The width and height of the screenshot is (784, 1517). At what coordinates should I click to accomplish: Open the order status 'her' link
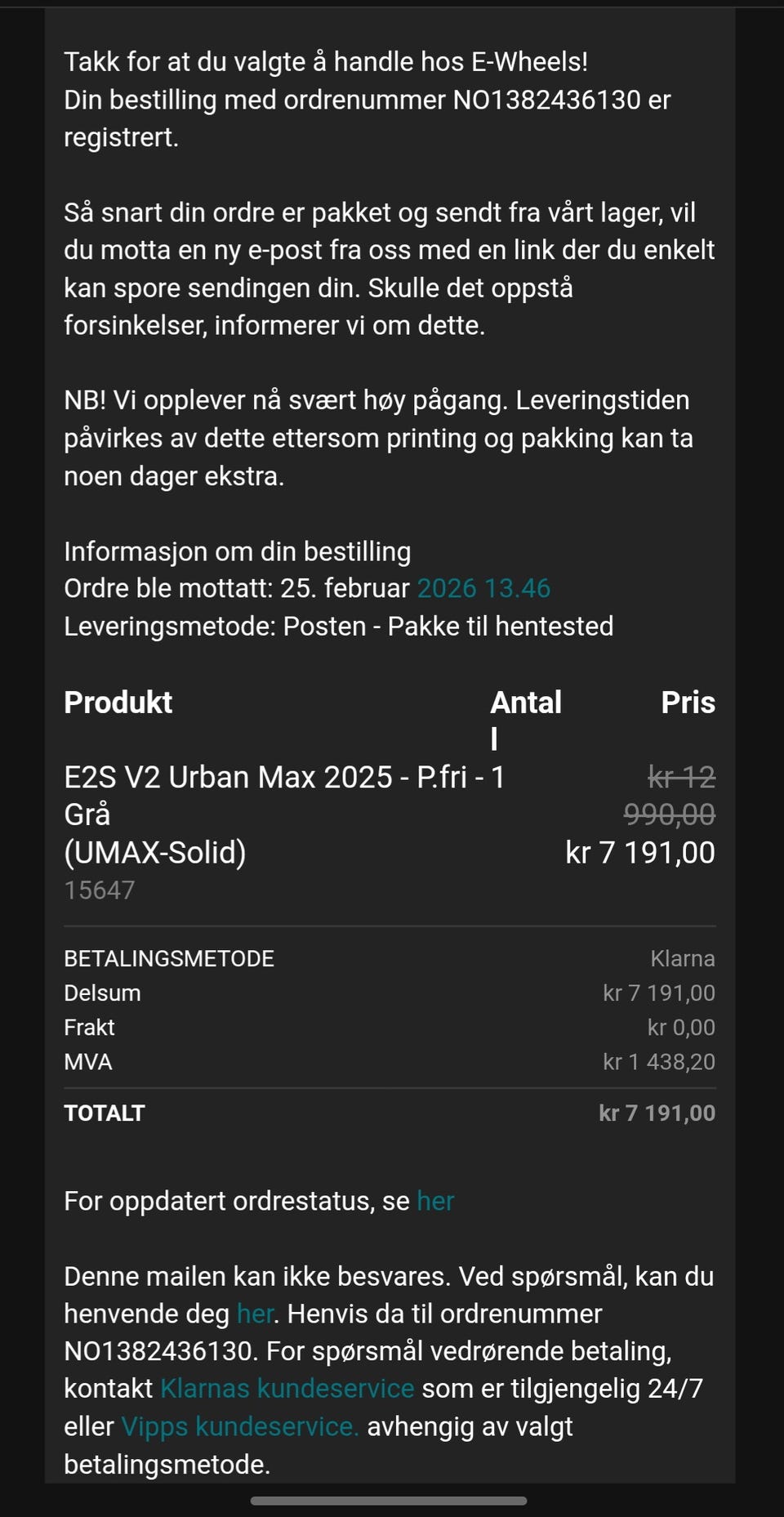tap(435, 1201)
